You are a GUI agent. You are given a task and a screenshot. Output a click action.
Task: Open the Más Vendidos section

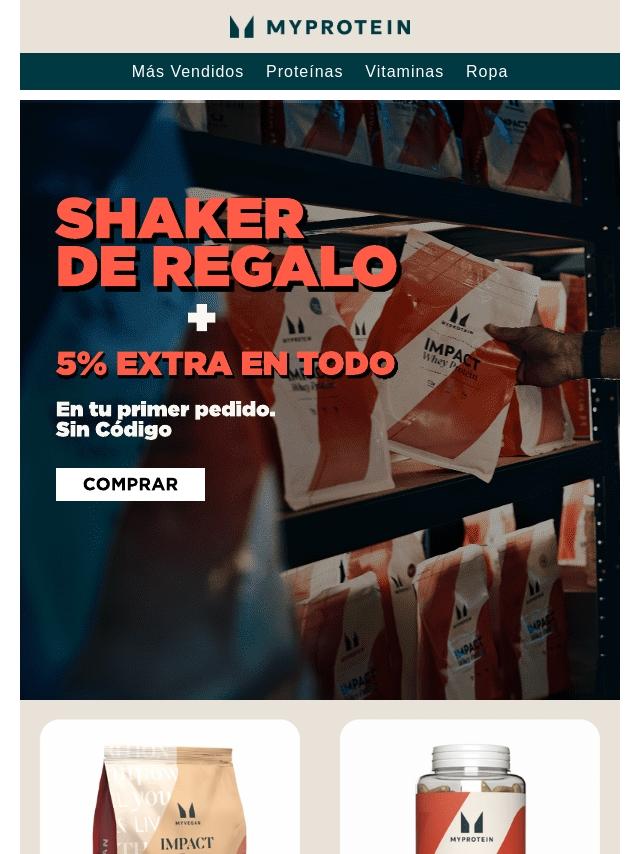point(187,72)
